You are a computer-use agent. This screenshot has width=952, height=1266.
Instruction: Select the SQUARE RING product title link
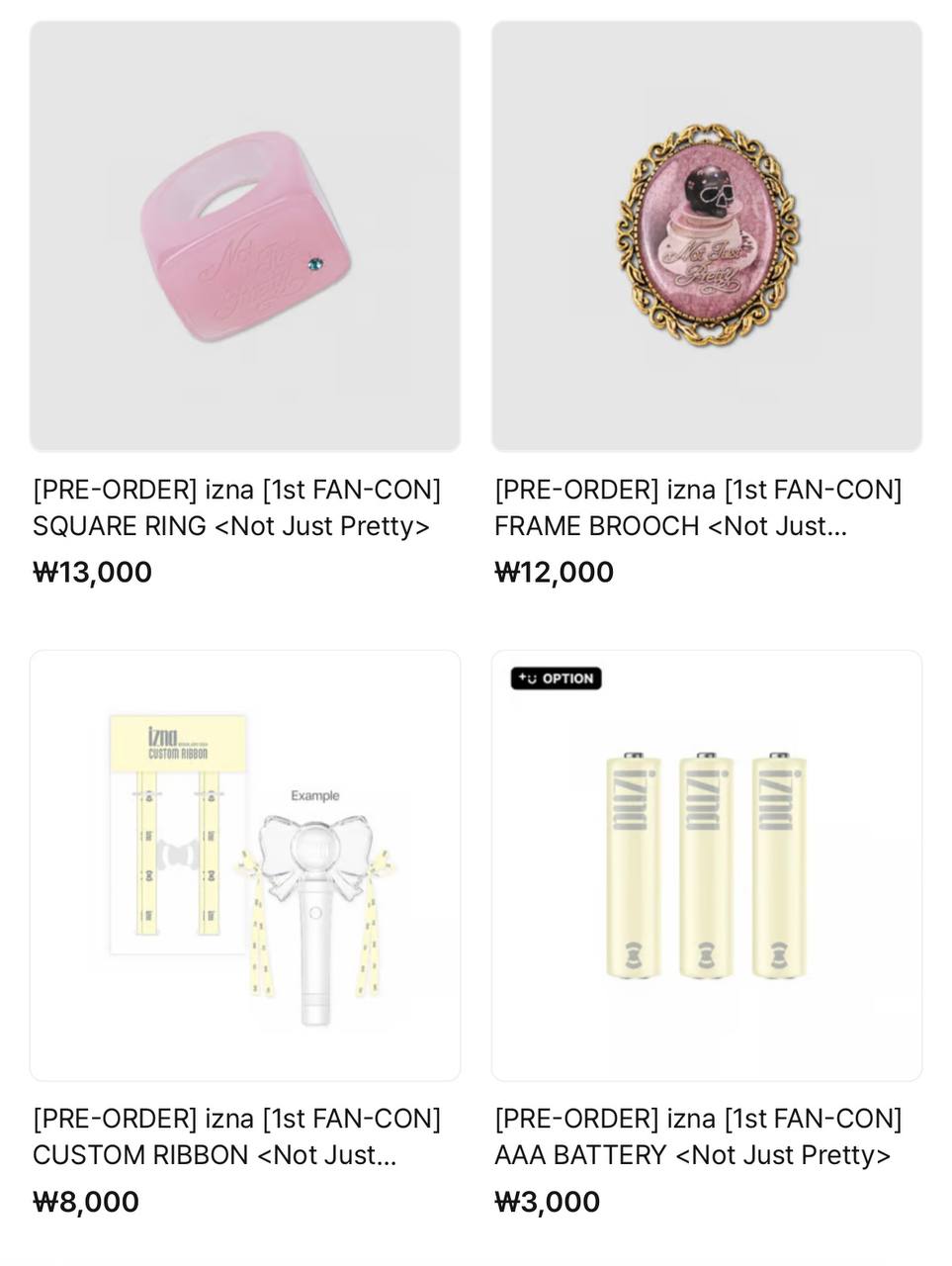[x=237, y=507]
